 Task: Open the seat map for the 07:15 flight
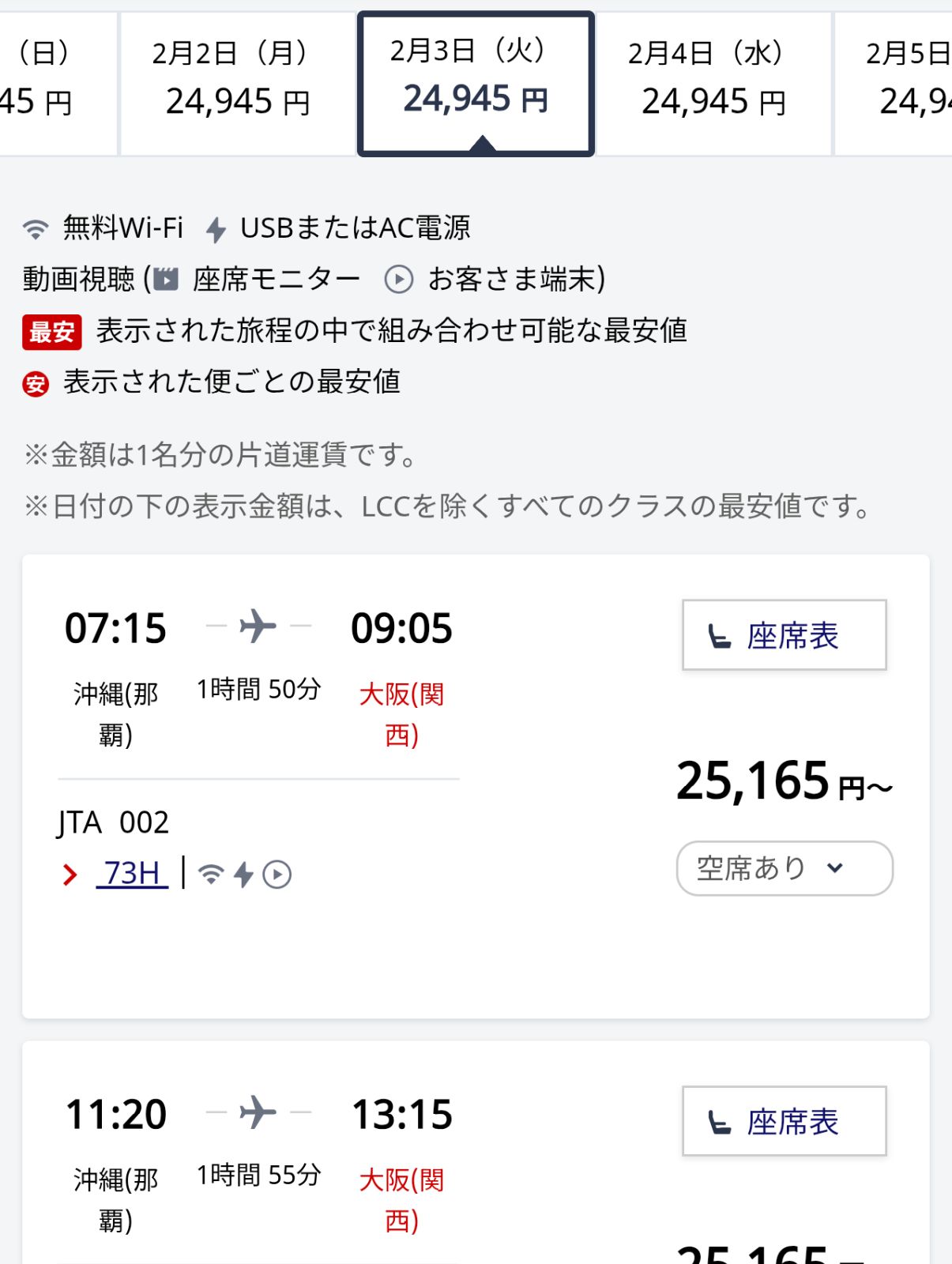tap(784, 635)
